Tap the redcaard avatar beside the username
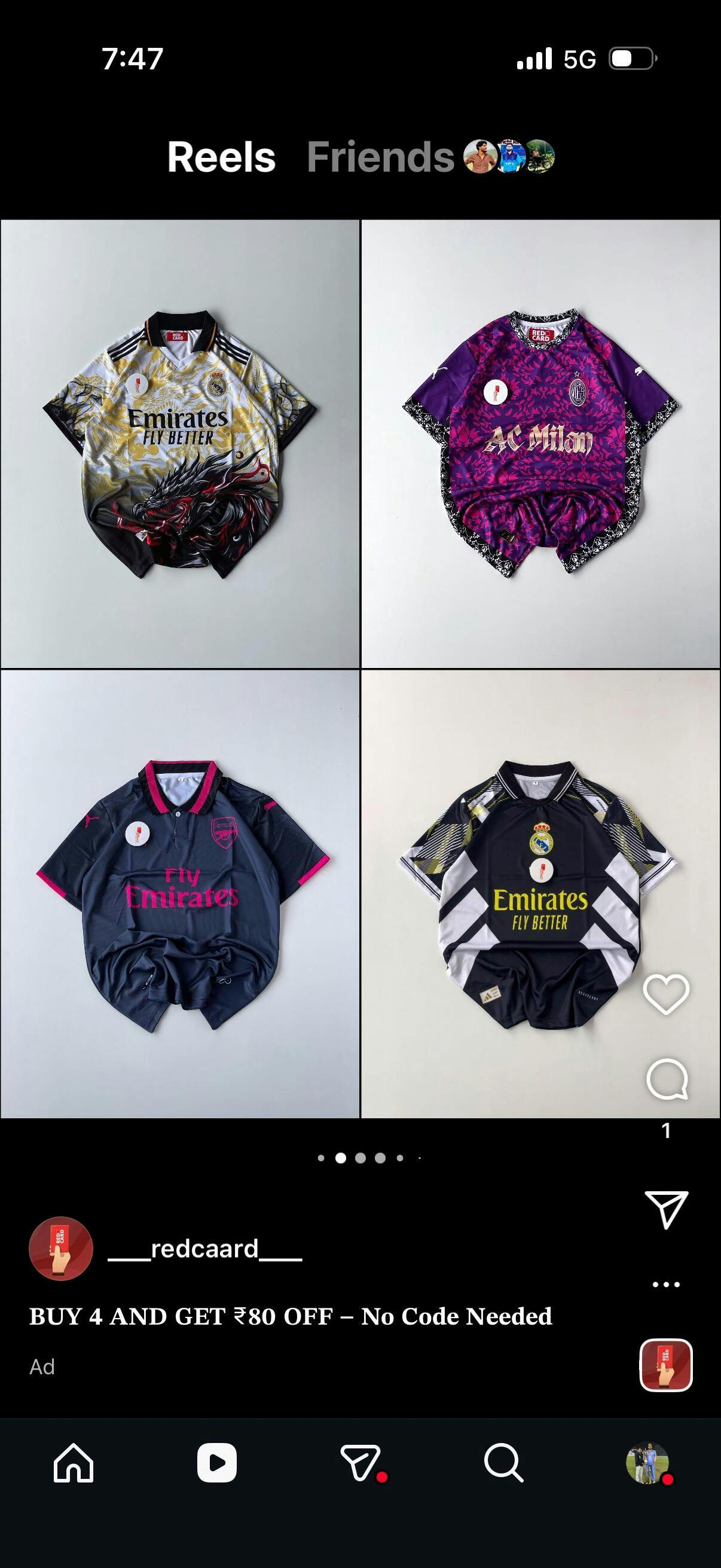721x1568 pixels. pos(61,1249)
